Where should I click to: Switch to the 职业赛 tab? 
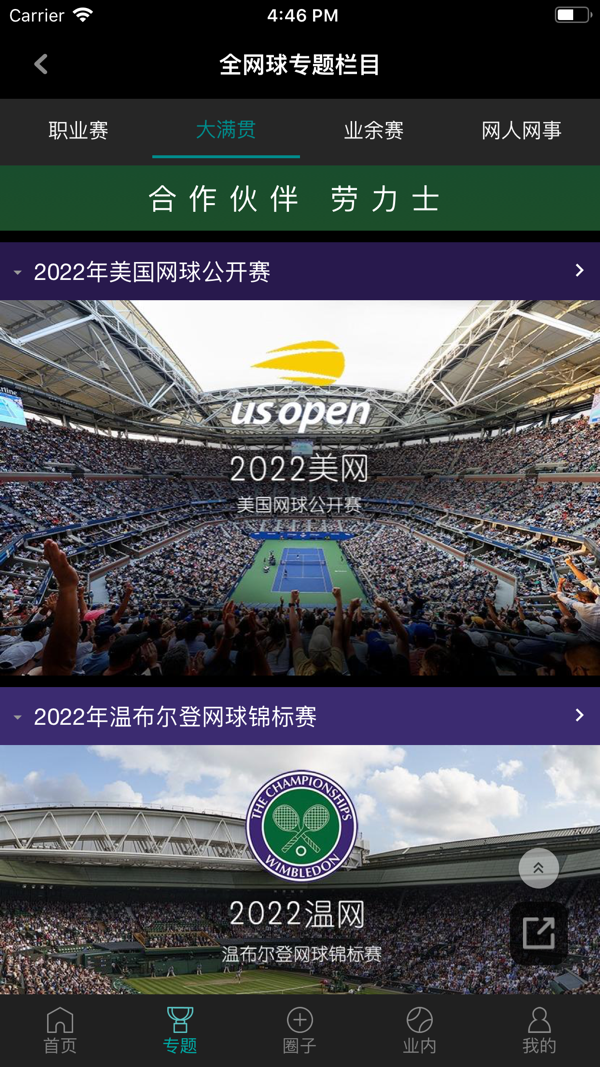tap(78, 131)
